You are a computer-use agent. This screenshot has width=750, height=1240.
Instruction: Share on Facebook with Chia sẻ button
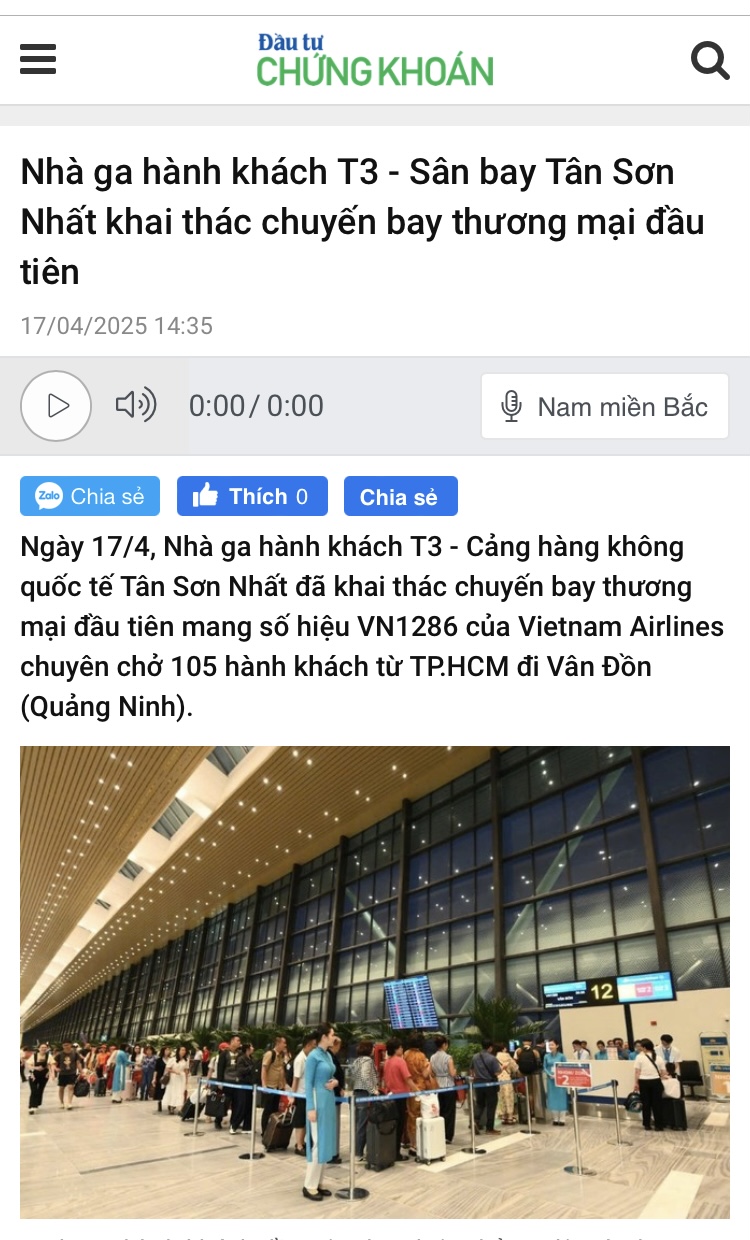tap(400, 496)
